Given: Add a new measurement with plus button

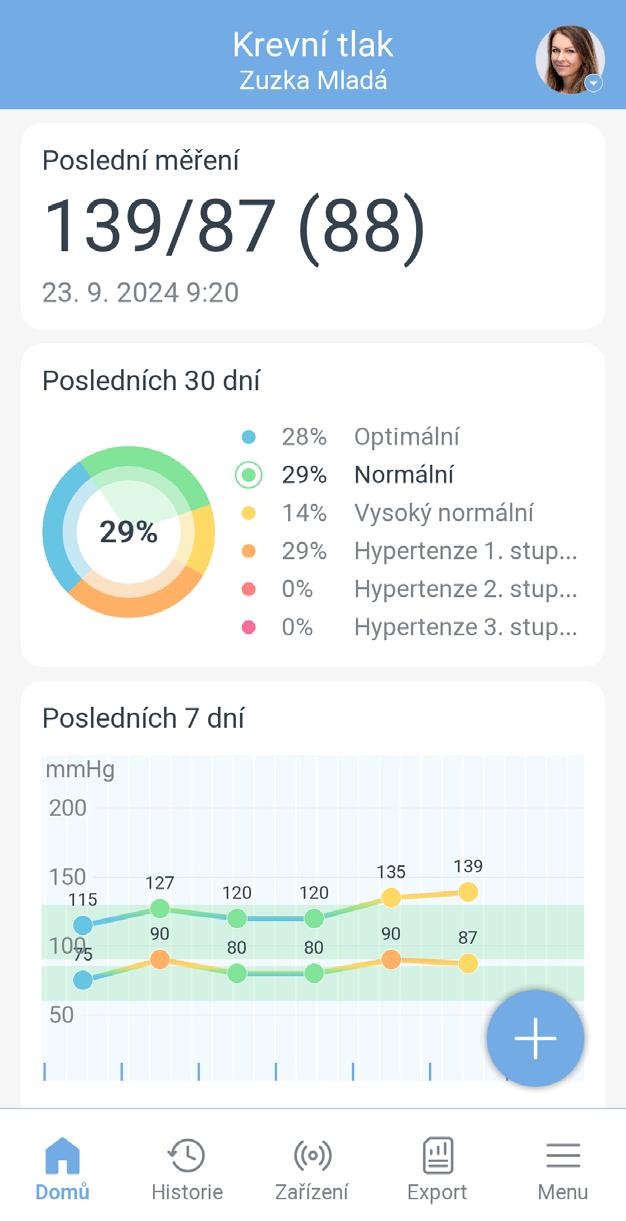Looking at the screenshot, I should point(535,1039).
